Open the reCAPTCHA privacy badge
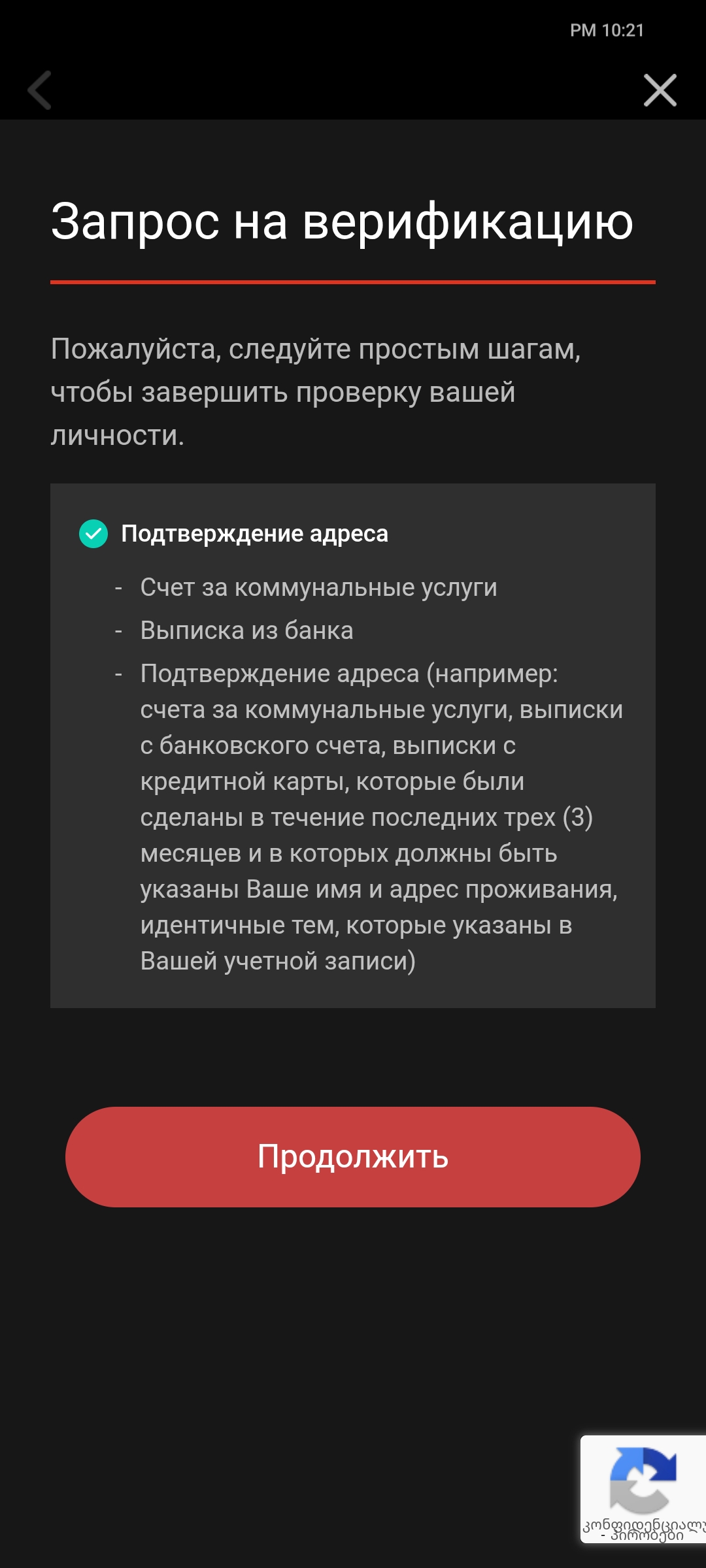This screenshot has width=706, height=1568. pyautogui.click(x=643, y=1488)
